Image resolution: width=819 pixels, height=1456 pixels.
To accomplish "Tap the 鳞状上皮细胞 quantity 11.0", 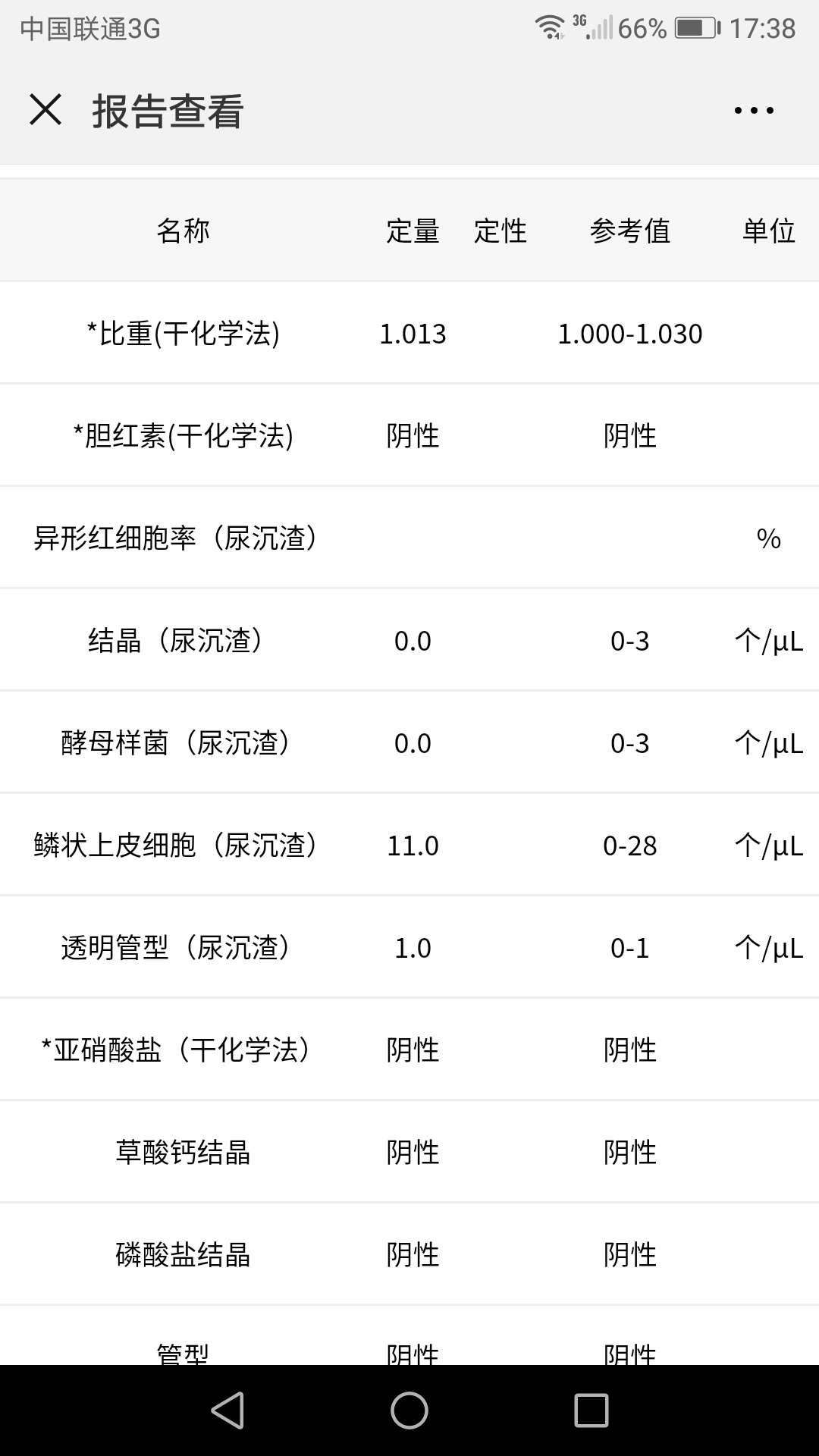I will coord(413,845).
